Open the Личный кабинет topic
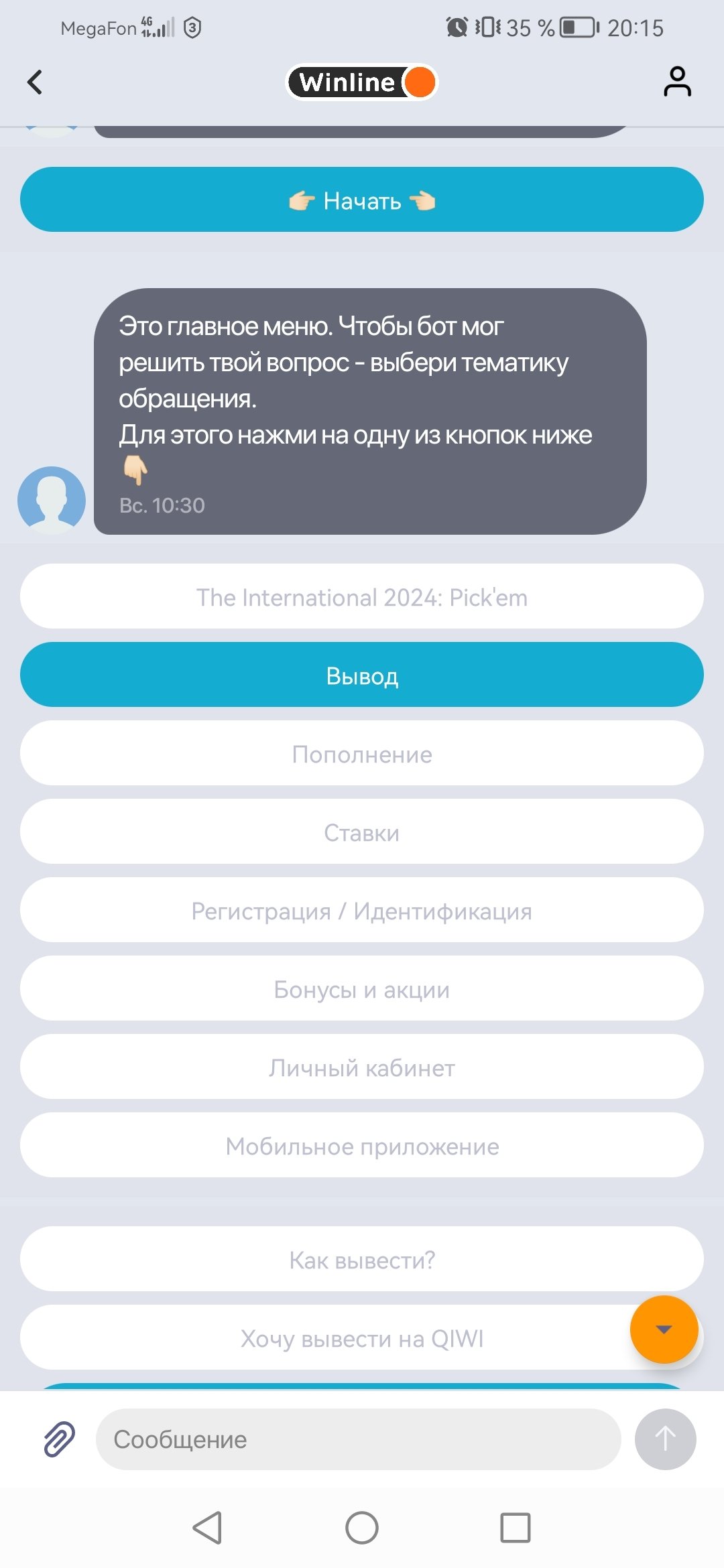This screenshot has height=1568, width=724. [362, 1067]
